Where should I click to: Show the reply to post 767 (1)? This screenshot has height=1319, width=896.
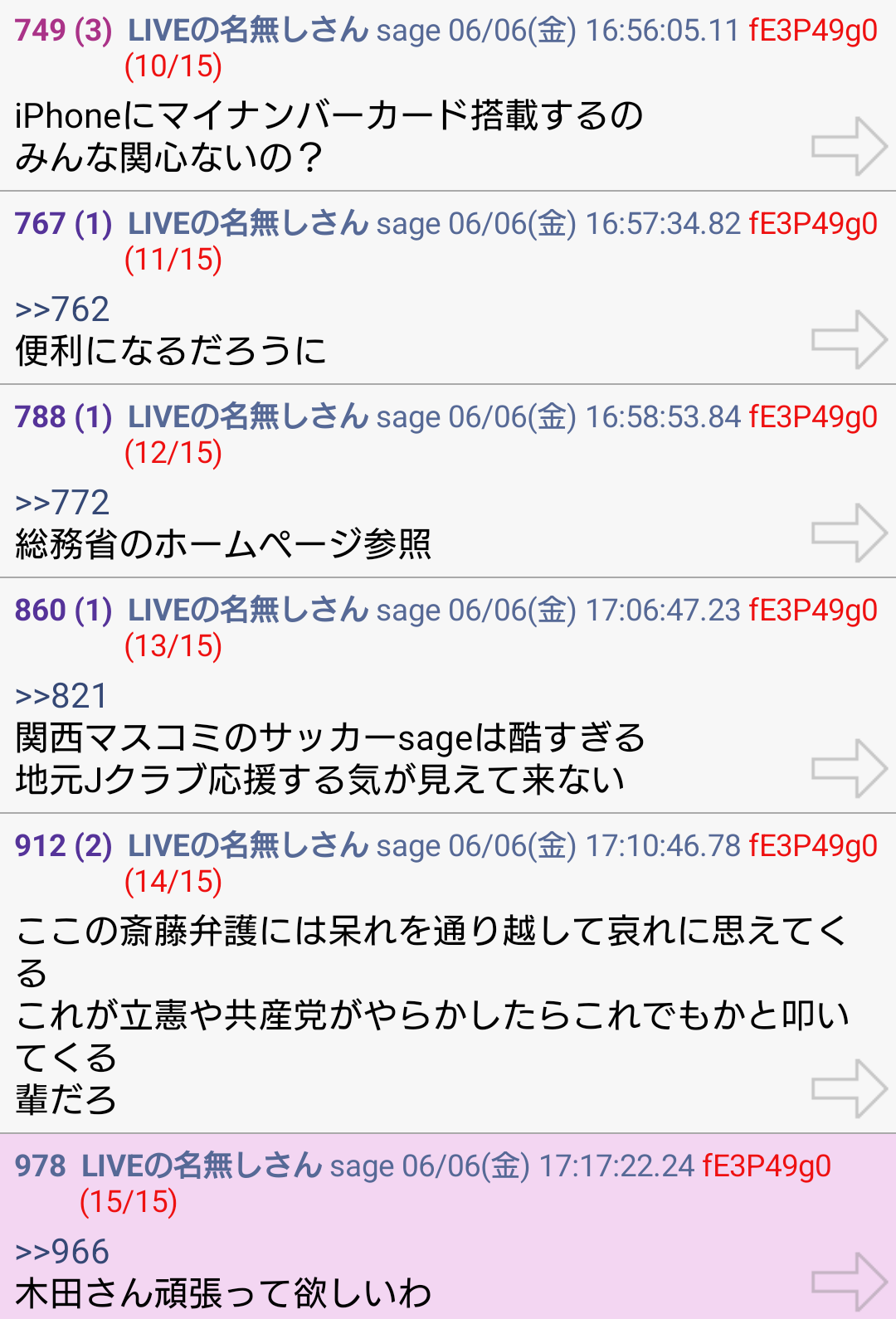pos(63,224)
